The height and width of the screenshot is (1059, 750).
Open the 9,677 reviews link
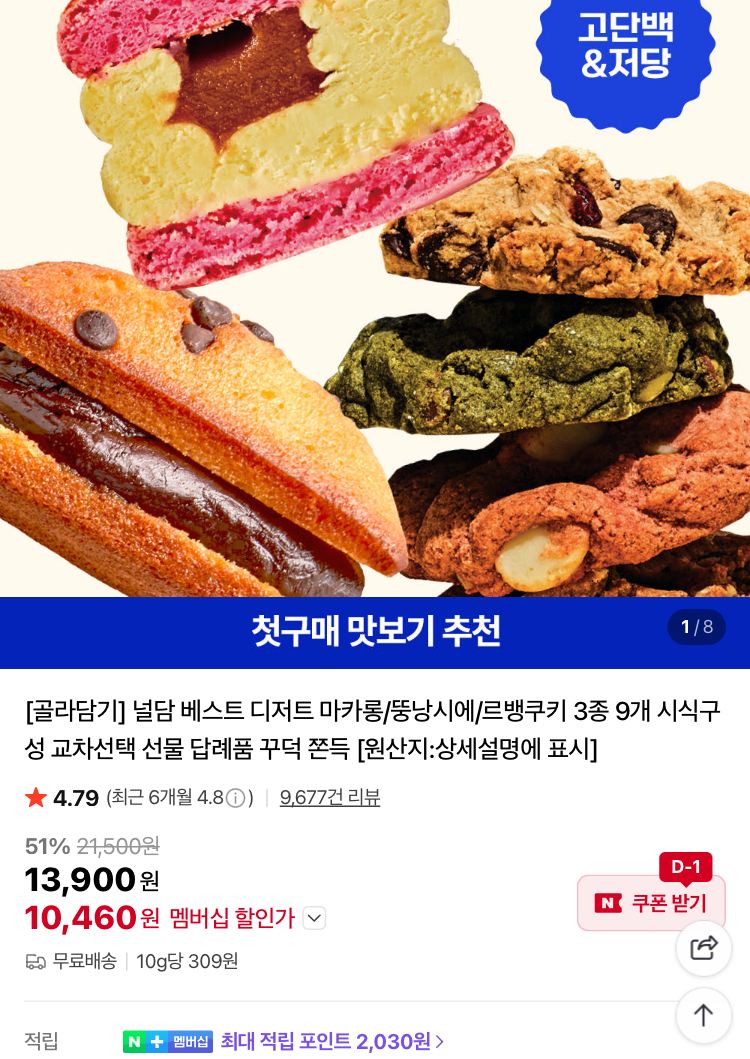330,797
